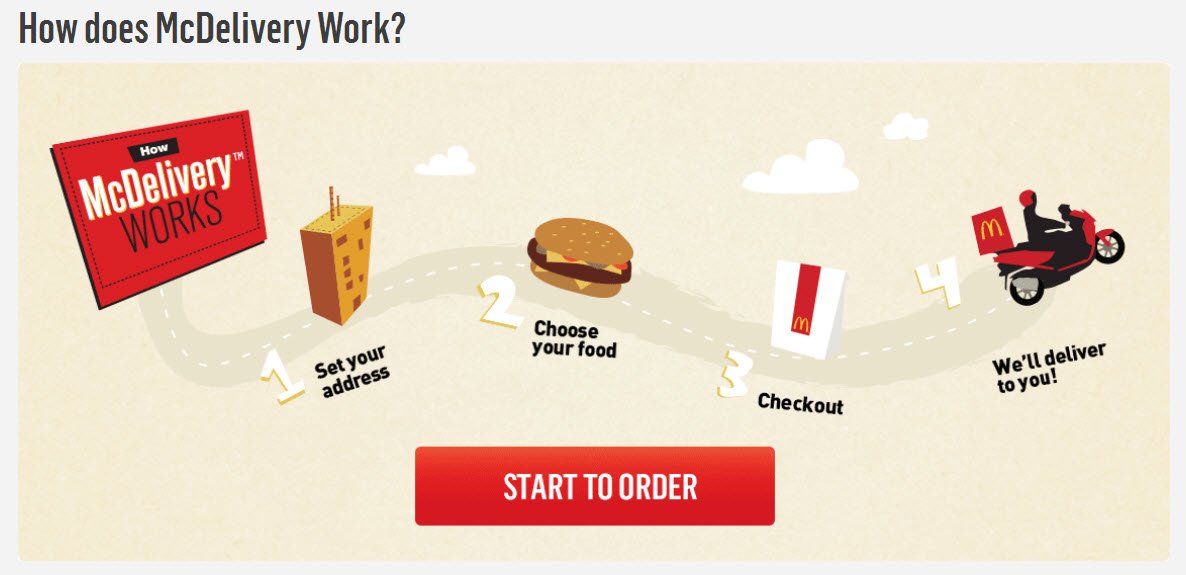Tap the START TO ORDER button

[x=595, y=486]
